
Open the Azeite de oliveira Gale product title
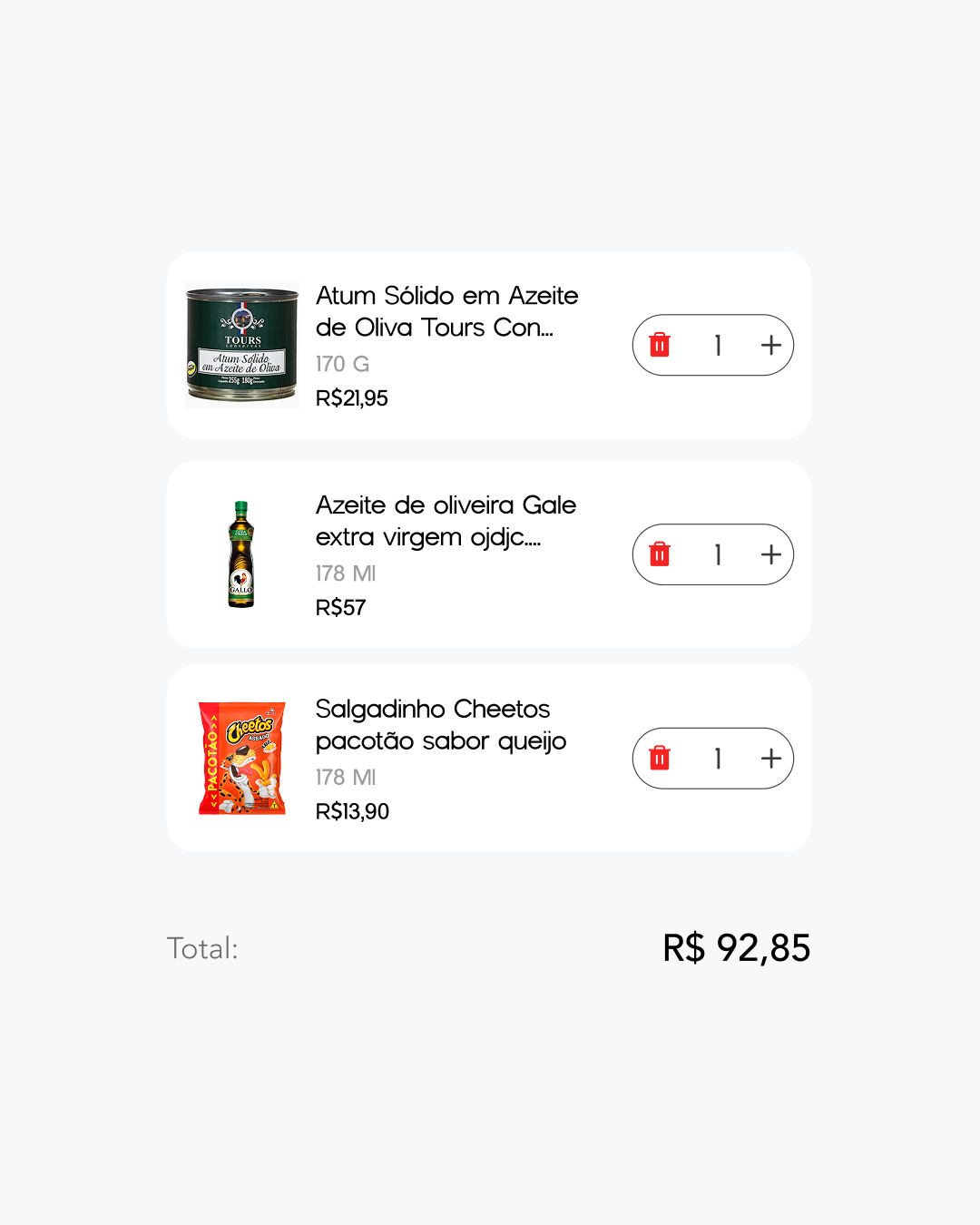coord(446,522)
